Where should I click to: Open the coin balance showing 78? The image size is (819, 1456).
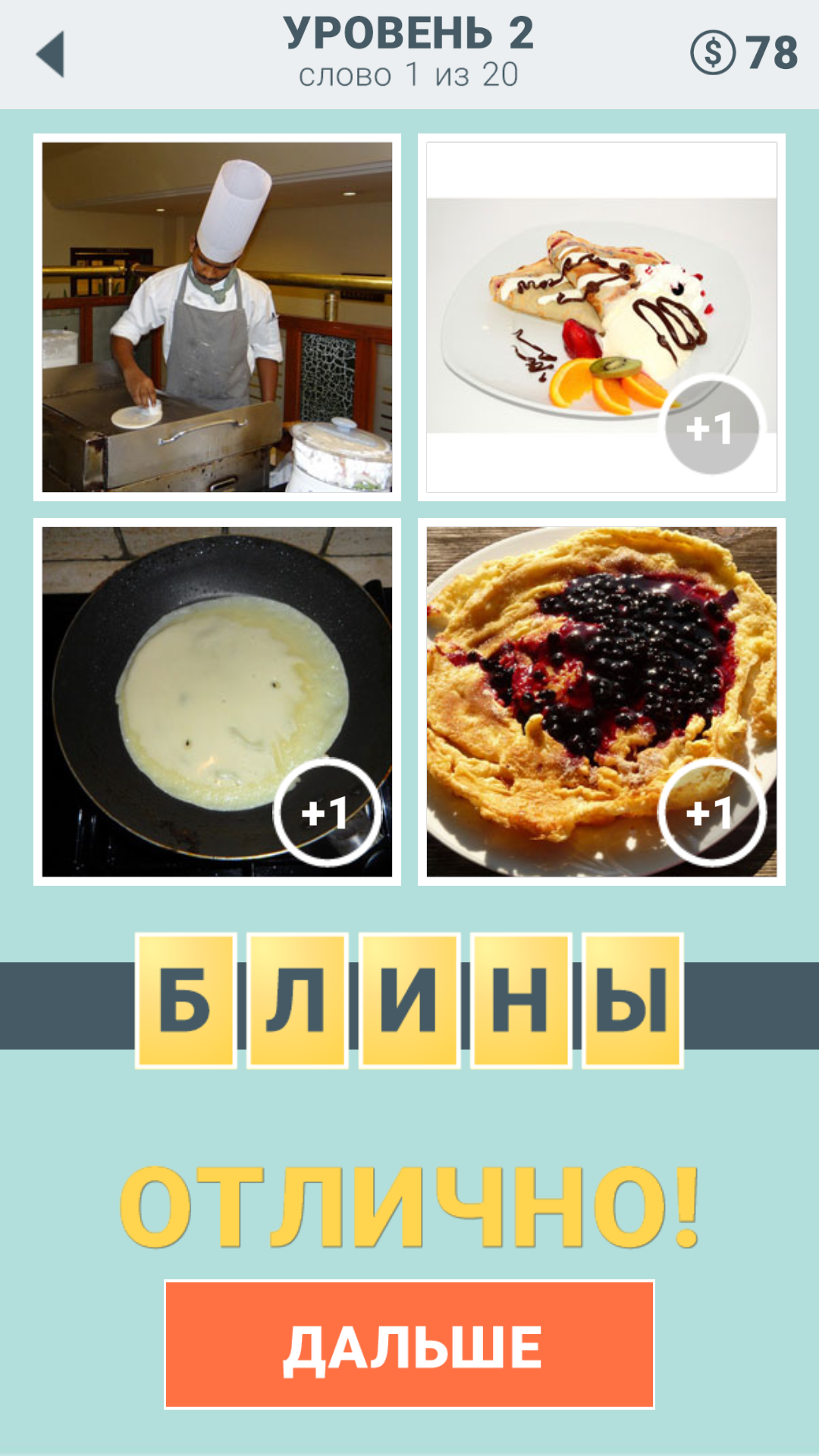744,52
